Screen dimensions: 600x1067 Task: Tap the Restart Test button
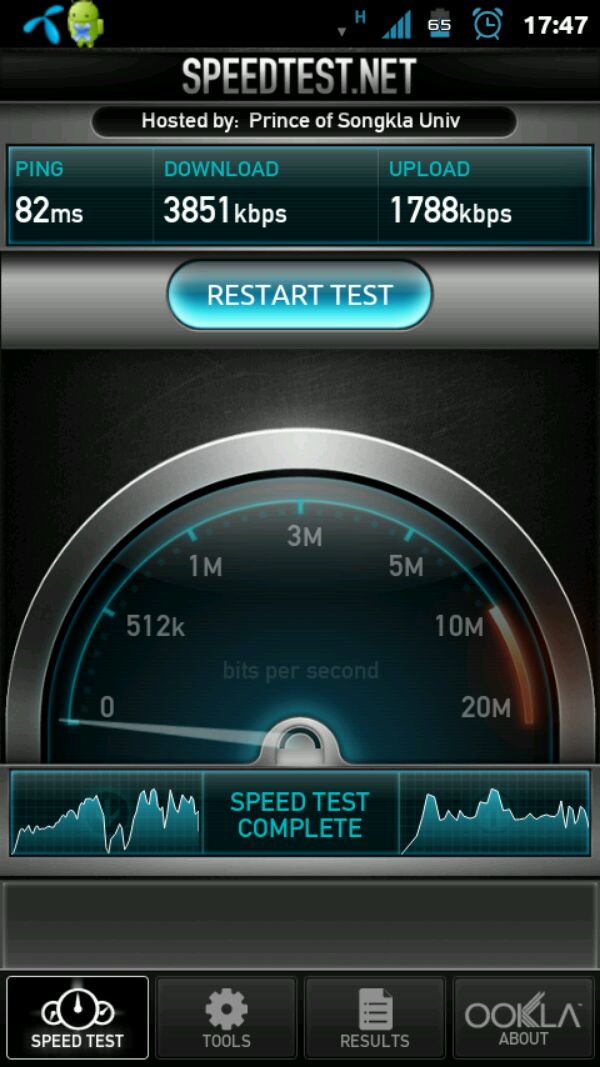coord(299,295)
